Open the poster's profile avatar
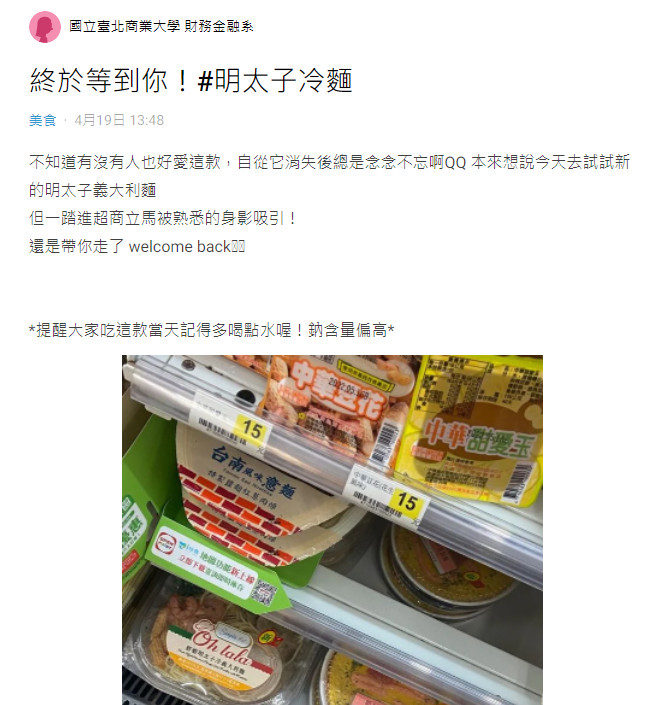Screen dimensions: 654x705 click(45, 27)
